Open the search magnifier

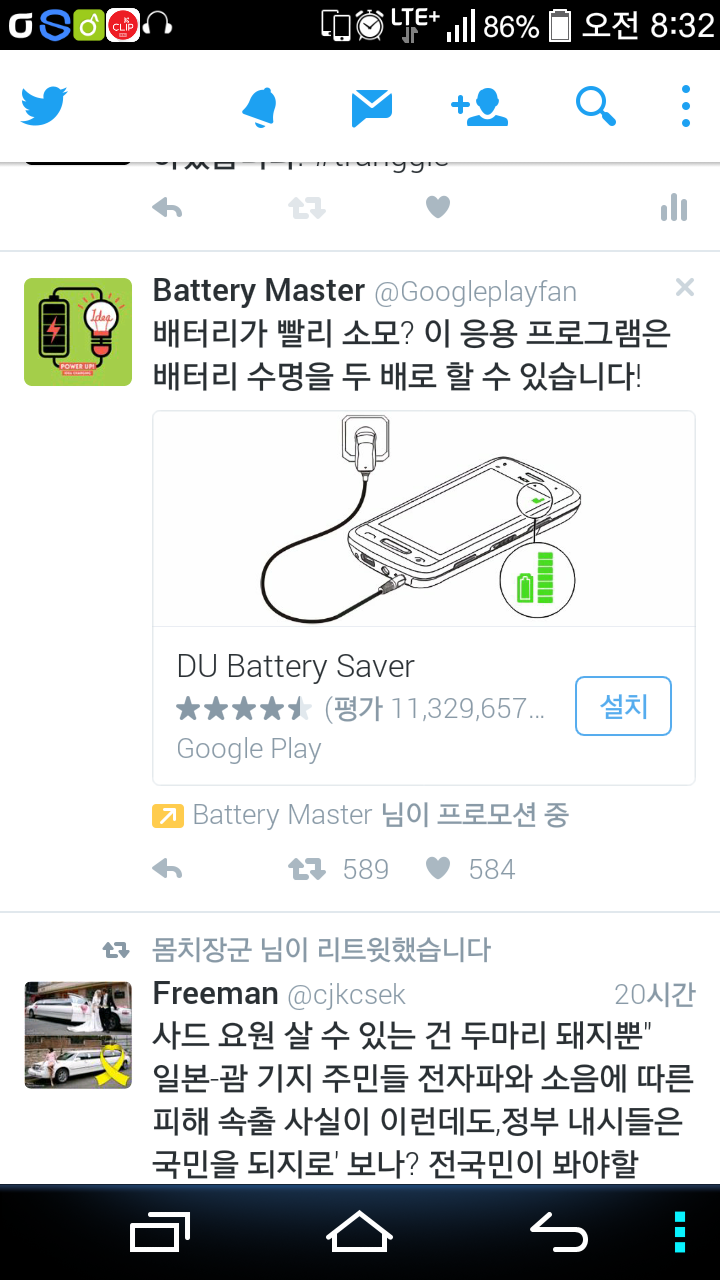[x=596, y=106]
